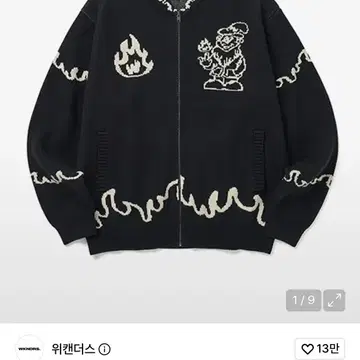Expand the product image to fullscreen
Image resolution: width=360 pixels, height=360 pixels.
point(334,300)
